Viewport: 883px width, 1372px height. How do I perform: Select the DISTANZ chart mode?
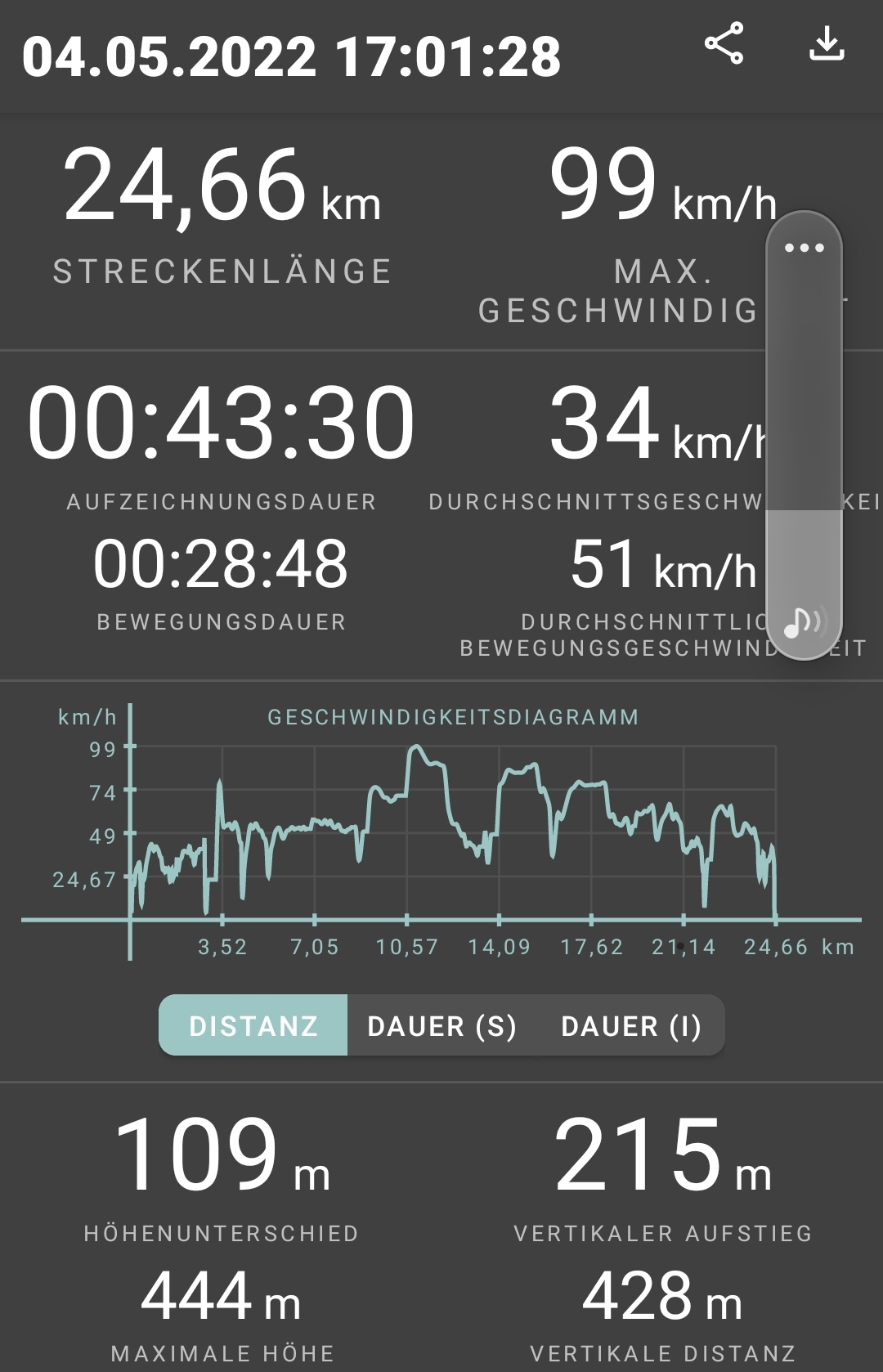coord(253,1025)
